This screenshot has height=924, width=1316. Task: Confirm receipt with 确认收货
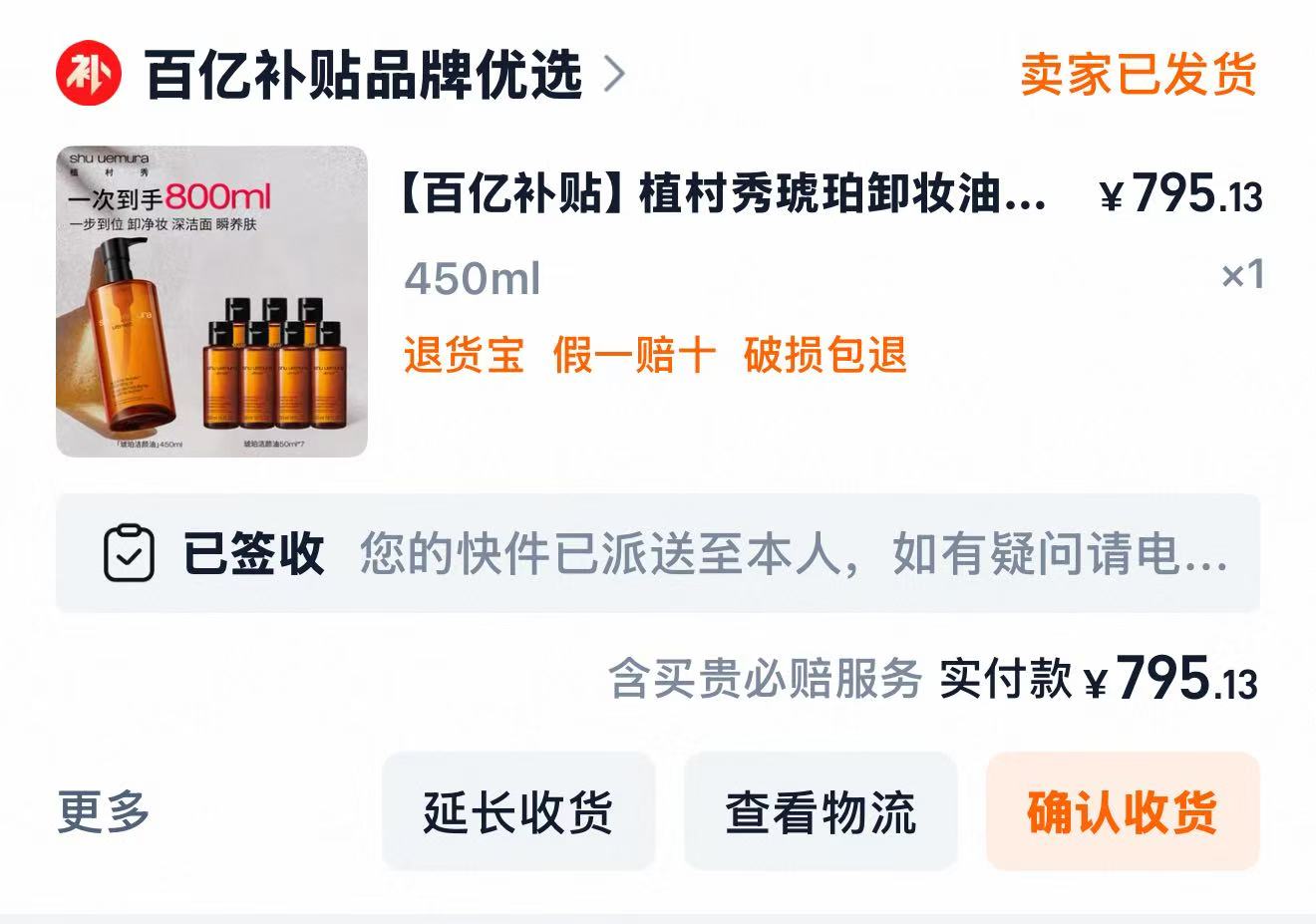1122,812
